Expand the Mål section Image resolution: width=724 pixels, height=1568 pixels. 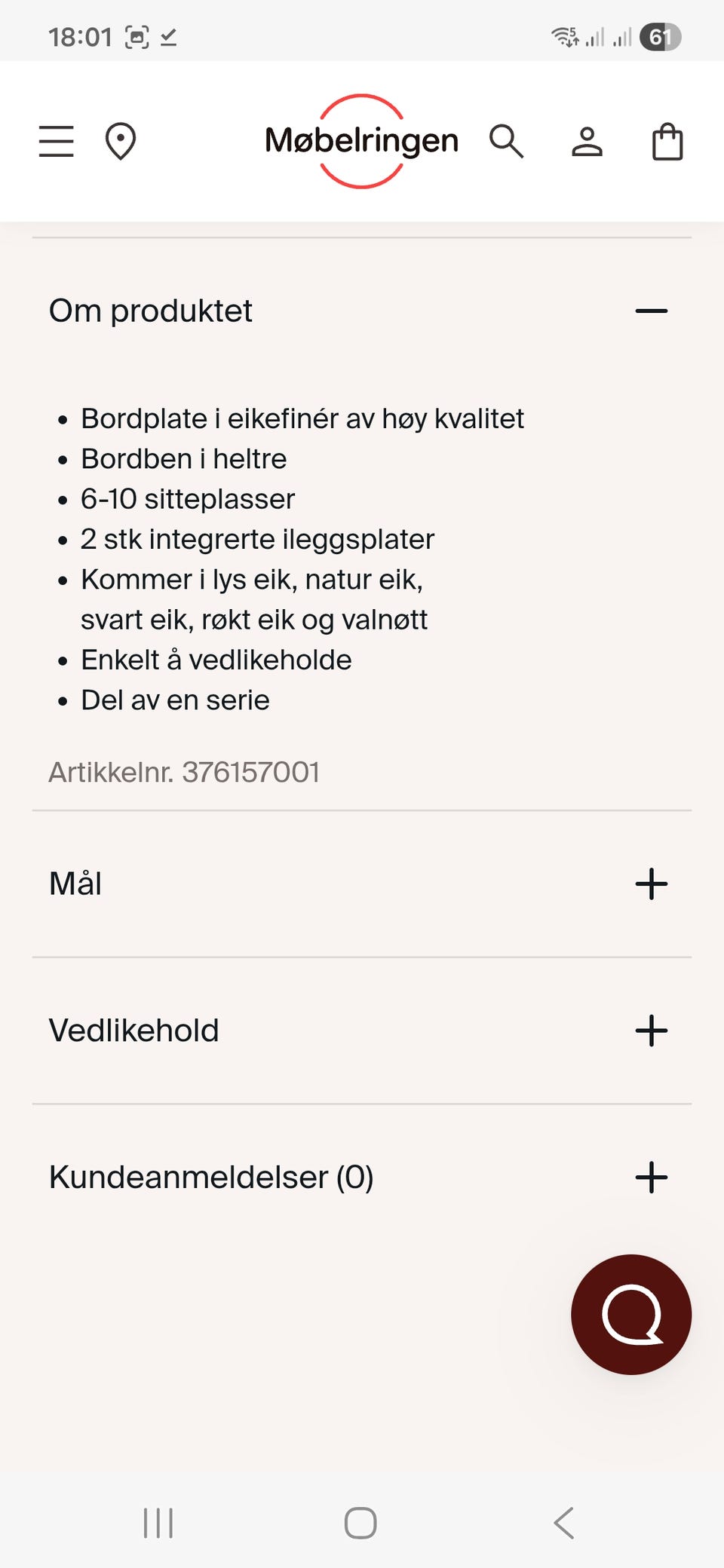click(x=652, y=884)
